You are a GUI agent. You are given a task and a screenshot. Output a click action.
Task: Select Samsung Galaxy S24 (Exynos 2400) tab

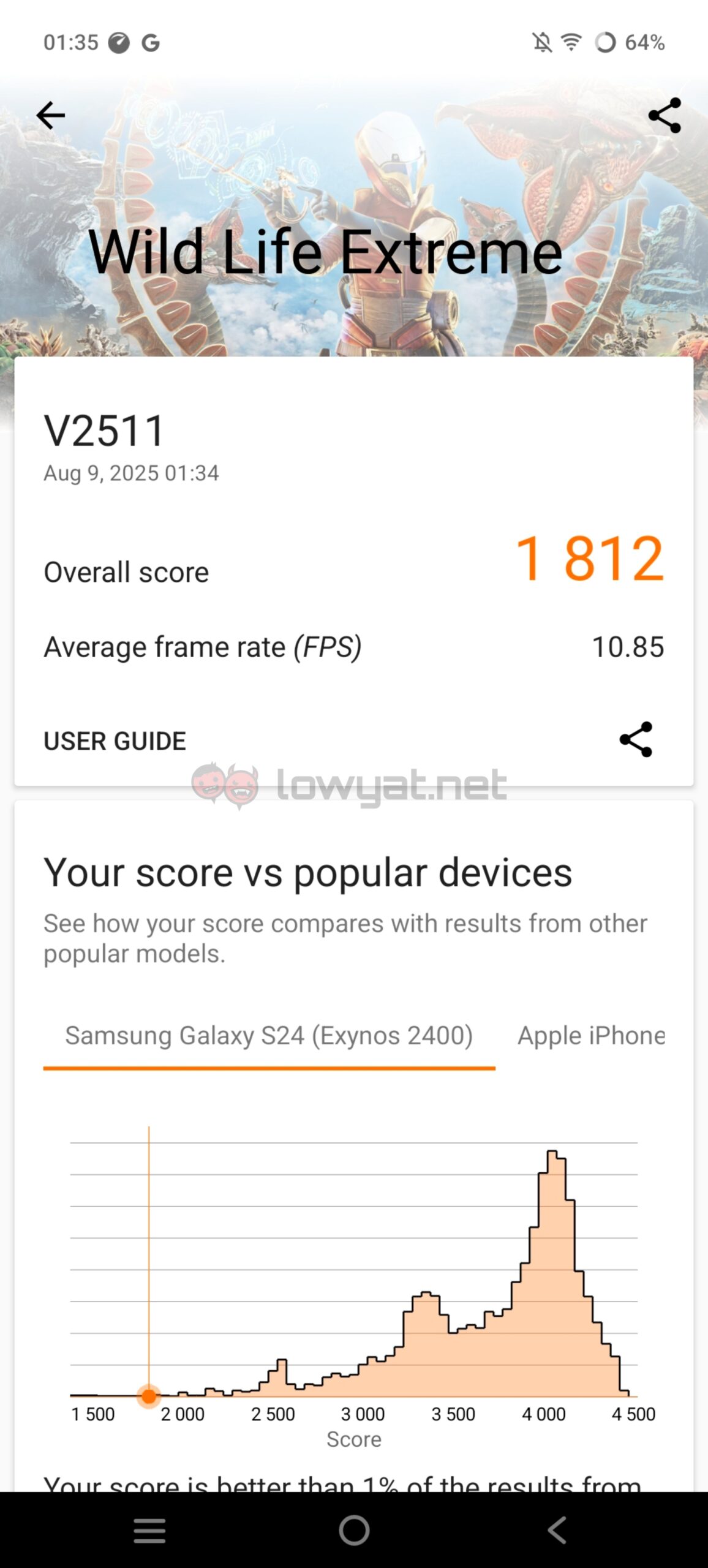tap(269, 1036)
